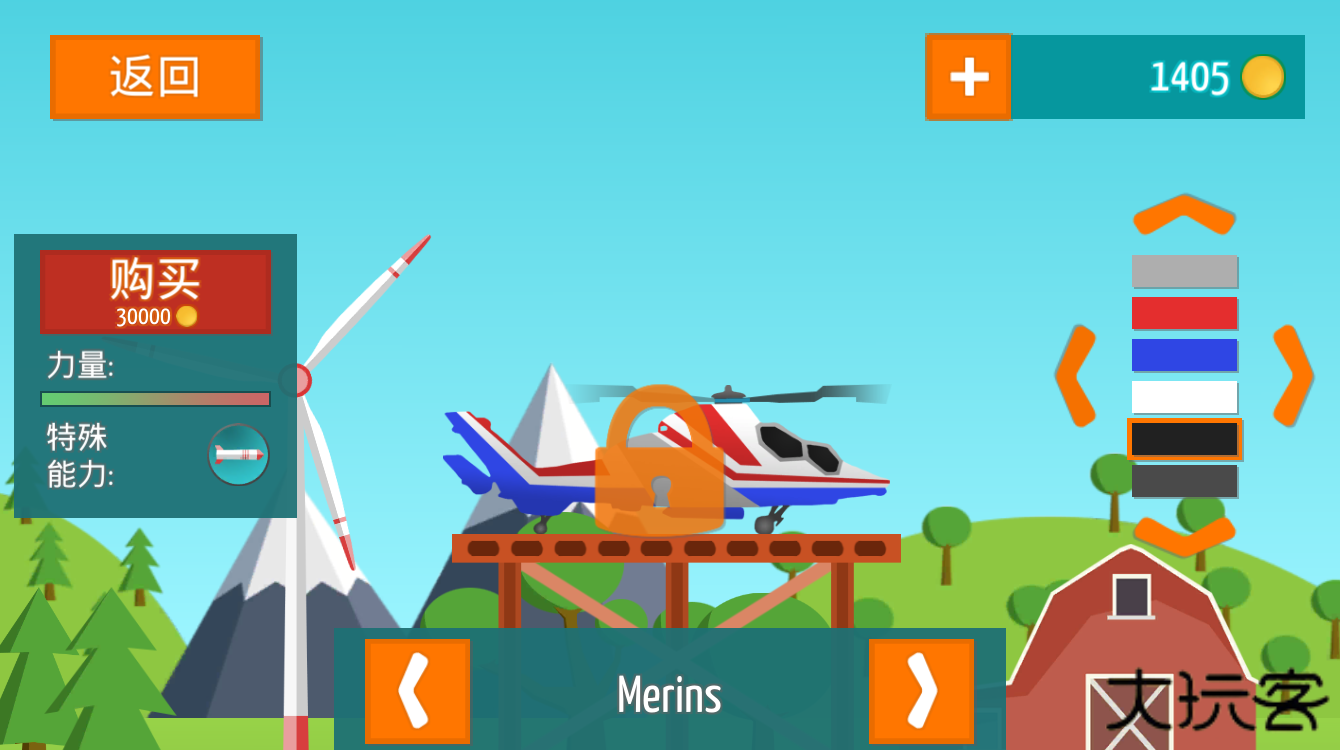Tap the missile special ability icon
The height and width of the screenshot is (750, 1340).
238,455
